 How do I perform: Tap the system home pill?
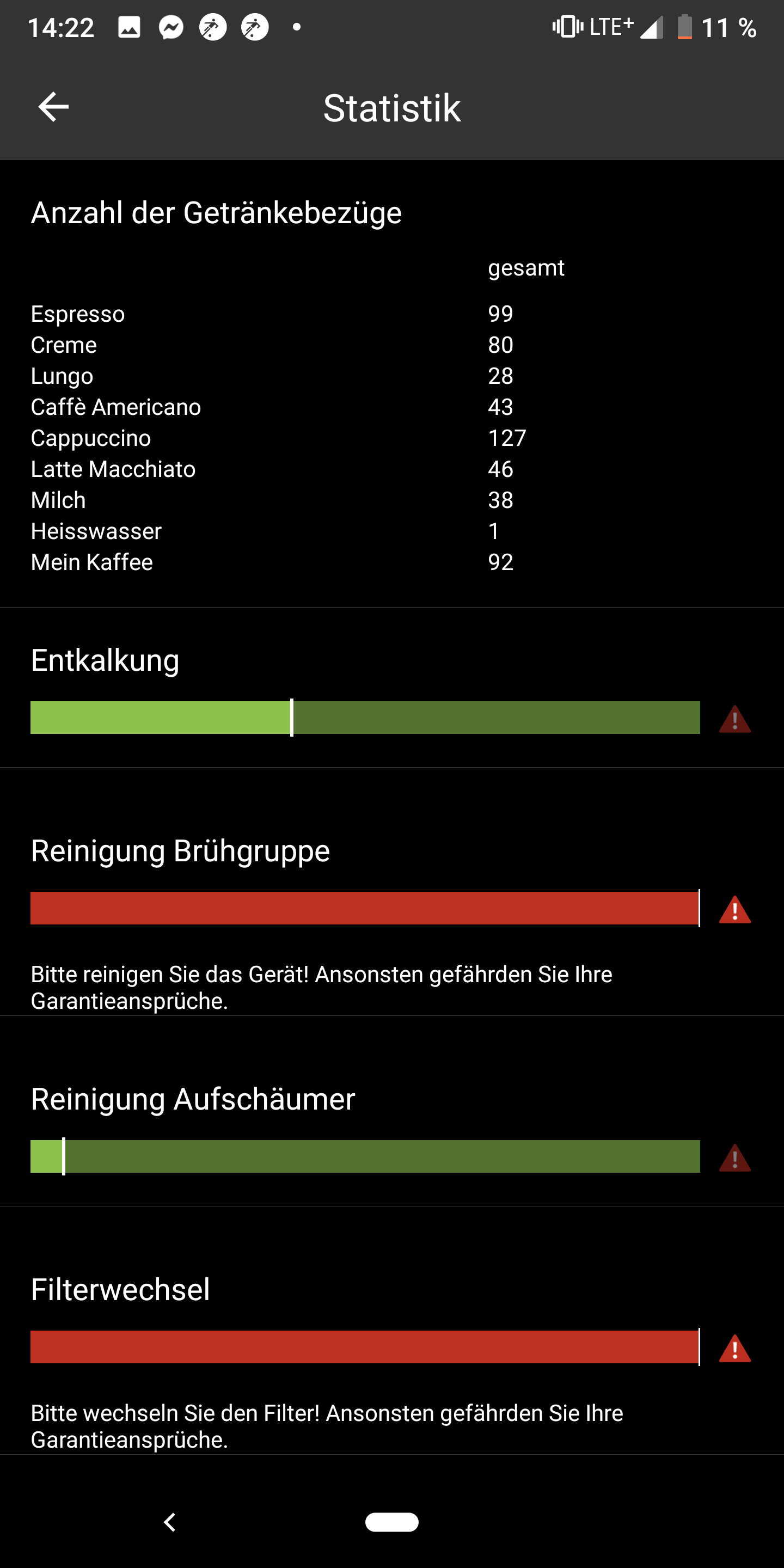pos(391,1522)
